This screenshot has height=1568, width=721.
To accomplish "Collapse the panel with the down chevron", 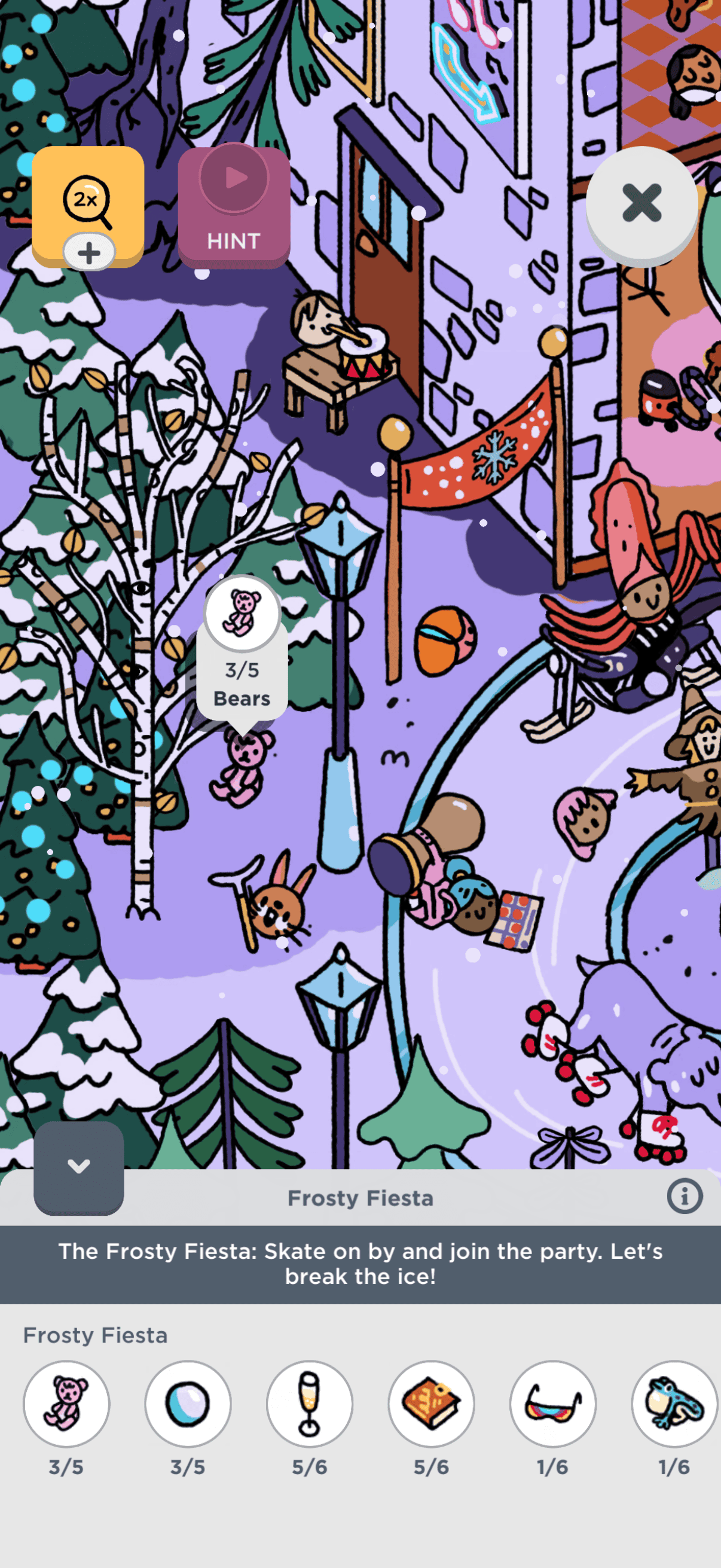I will (x=78, y=1166).
